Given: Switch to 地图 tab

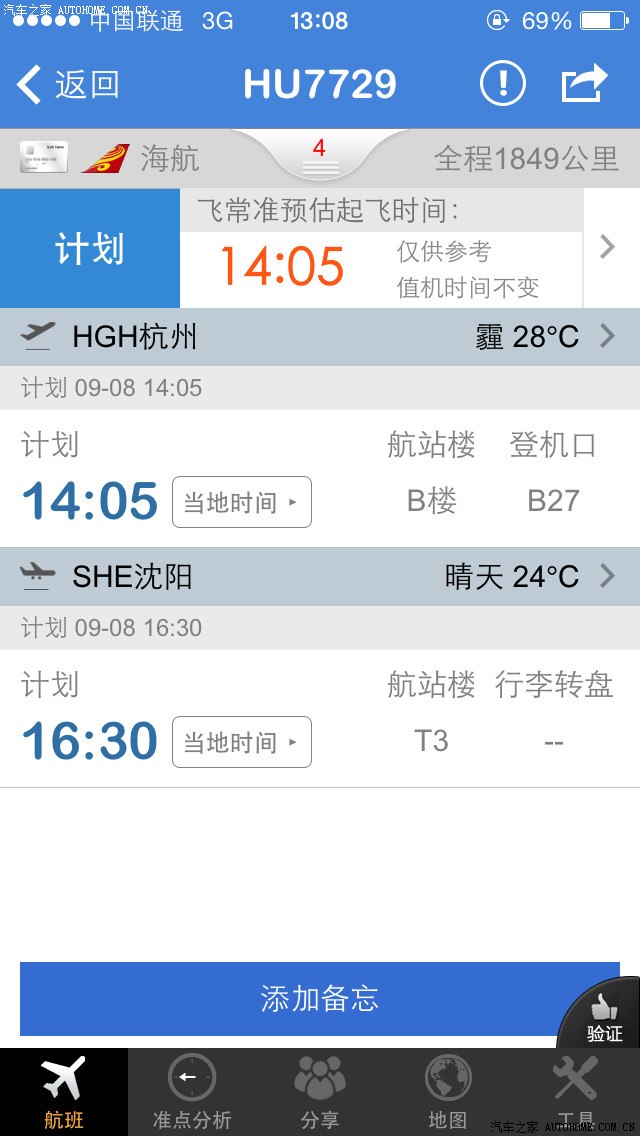Looking at the screenshot, I should pyautogui.click(x=447, y=1092).
